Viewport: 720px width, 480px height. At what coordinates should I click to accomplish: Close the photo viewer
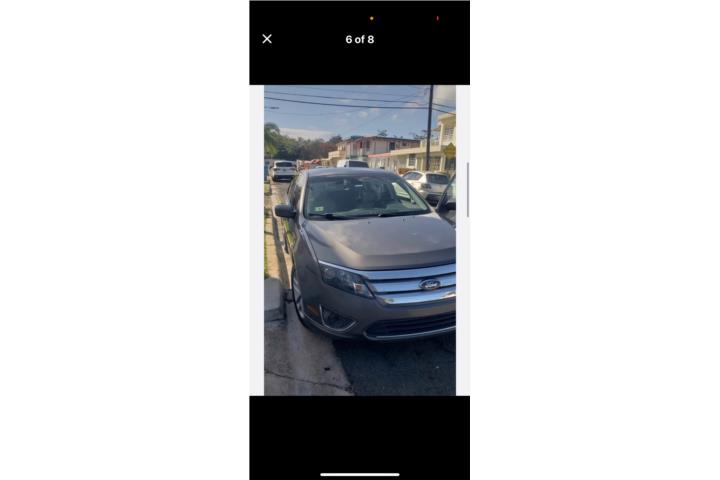pyautogui.click(x=267, y=39)
